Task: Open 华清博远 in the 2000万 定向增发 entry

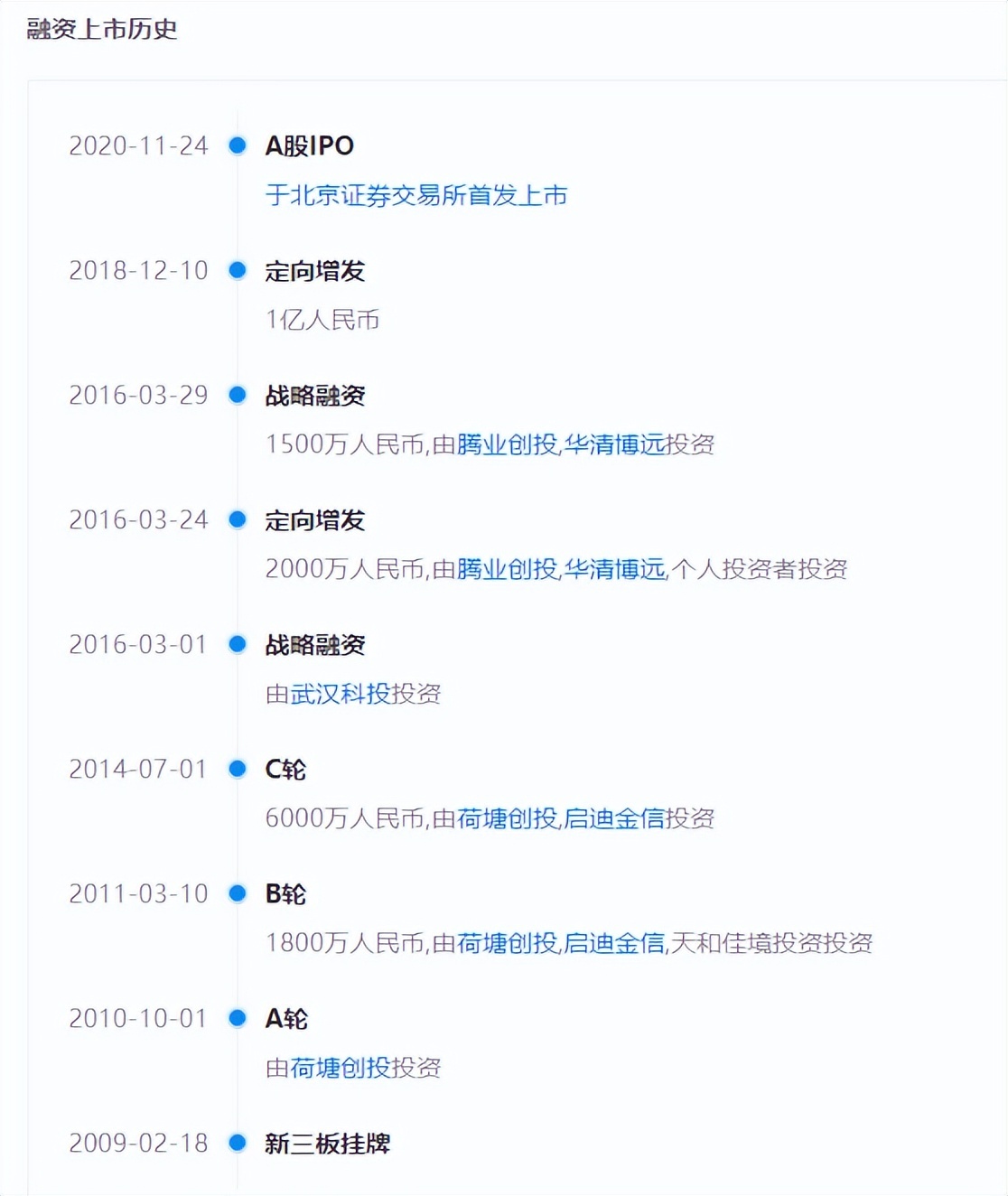Action: pos(614,569)
